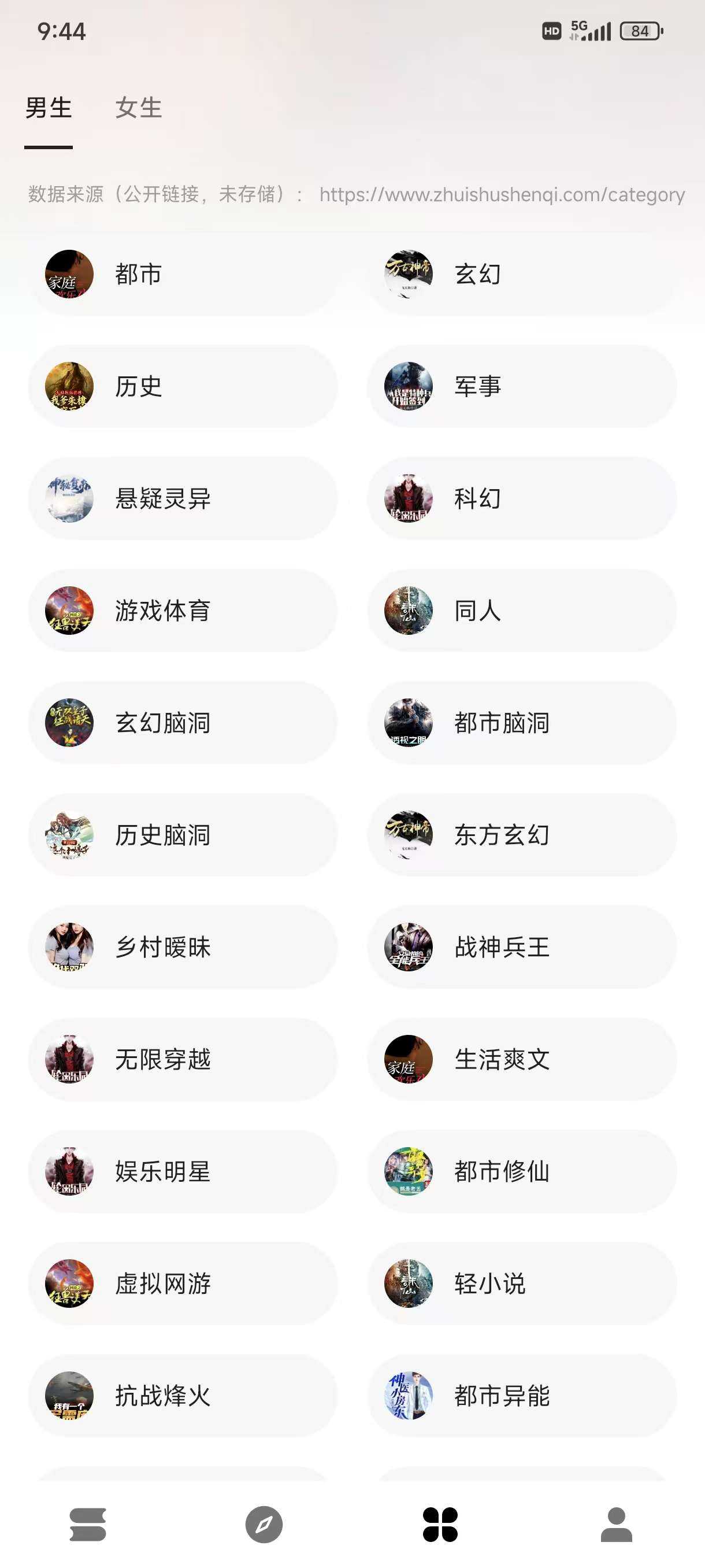Open the 军事 category
The image size is (705, 1568).
521,386
